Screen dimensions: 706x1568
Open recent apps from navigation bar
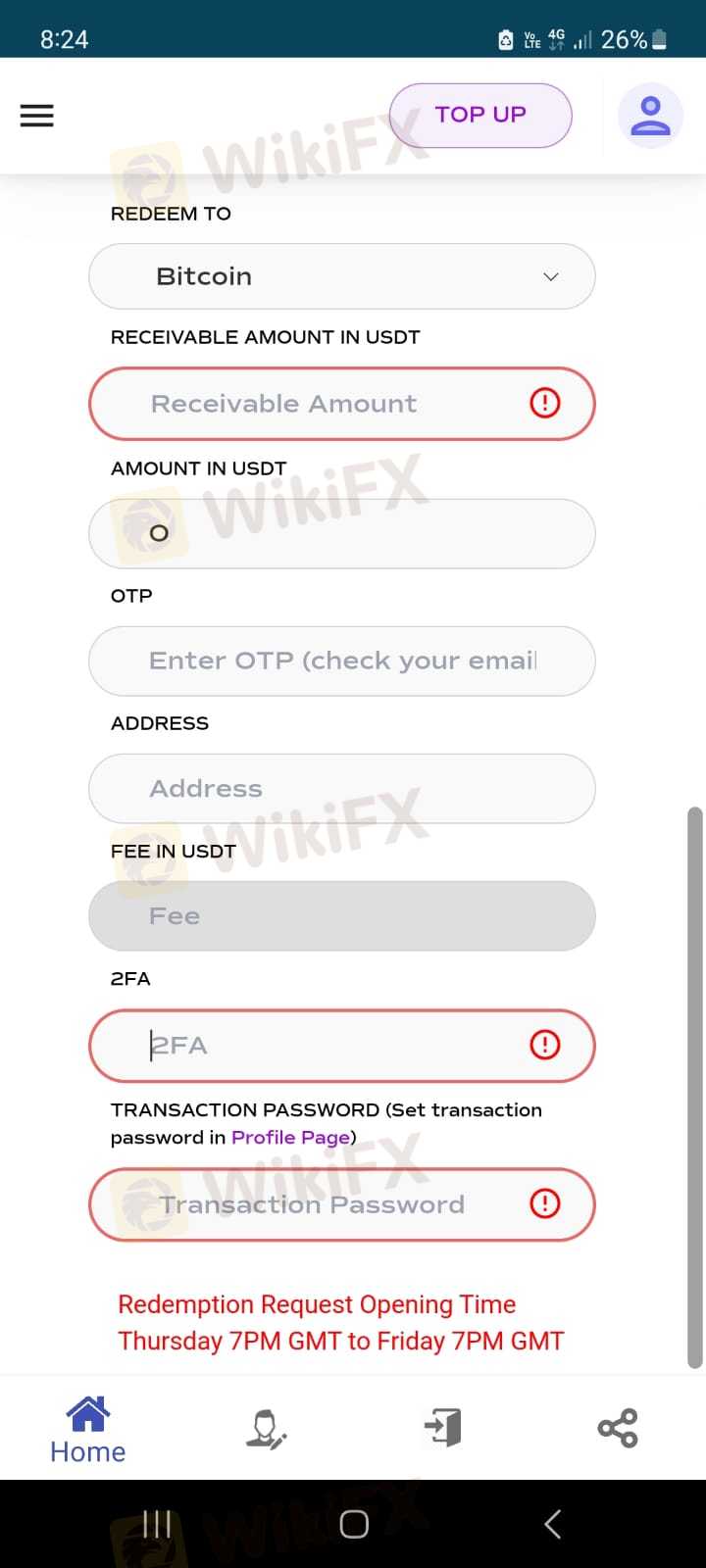[156, 1524]
